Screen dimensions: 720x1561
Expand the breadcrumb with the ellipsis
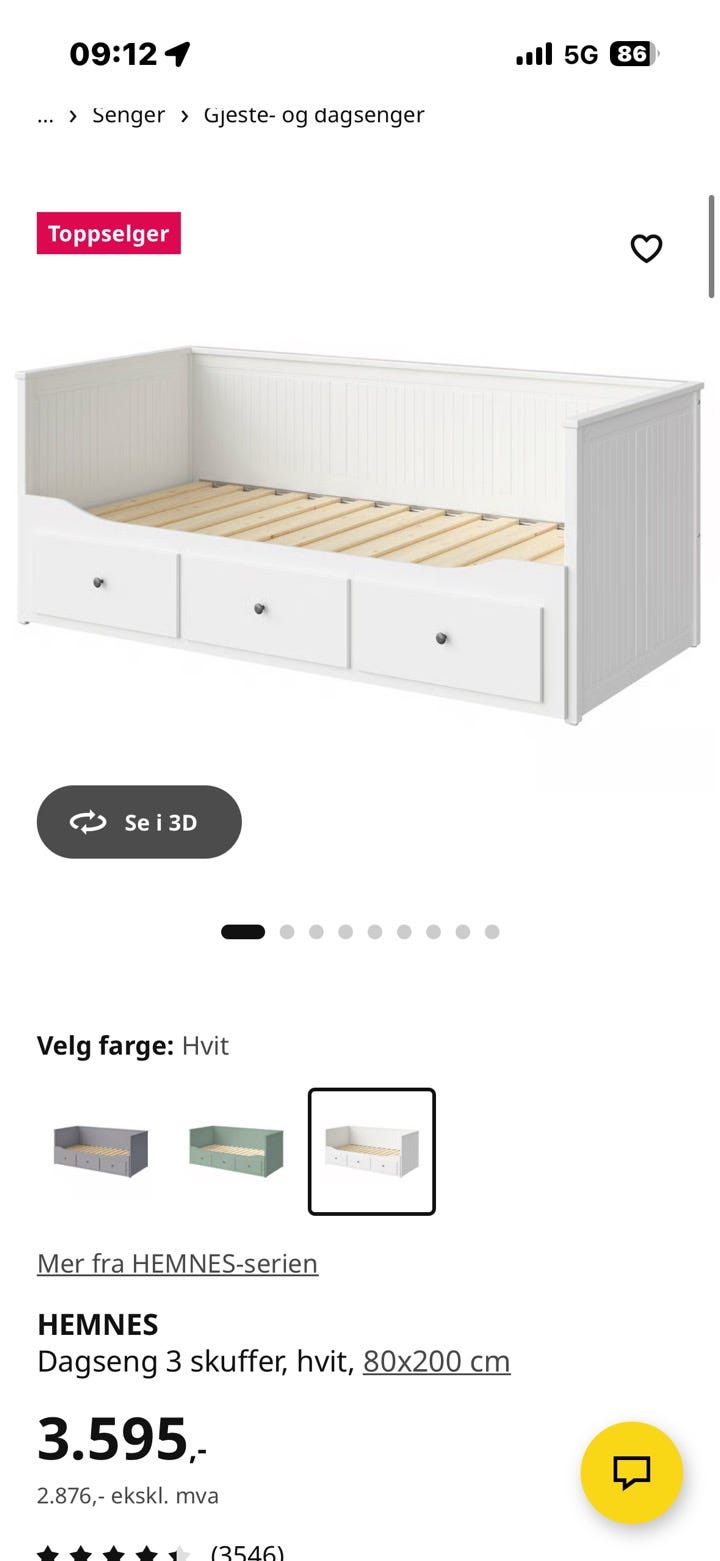pyautogui.click(x=44, y=116)
